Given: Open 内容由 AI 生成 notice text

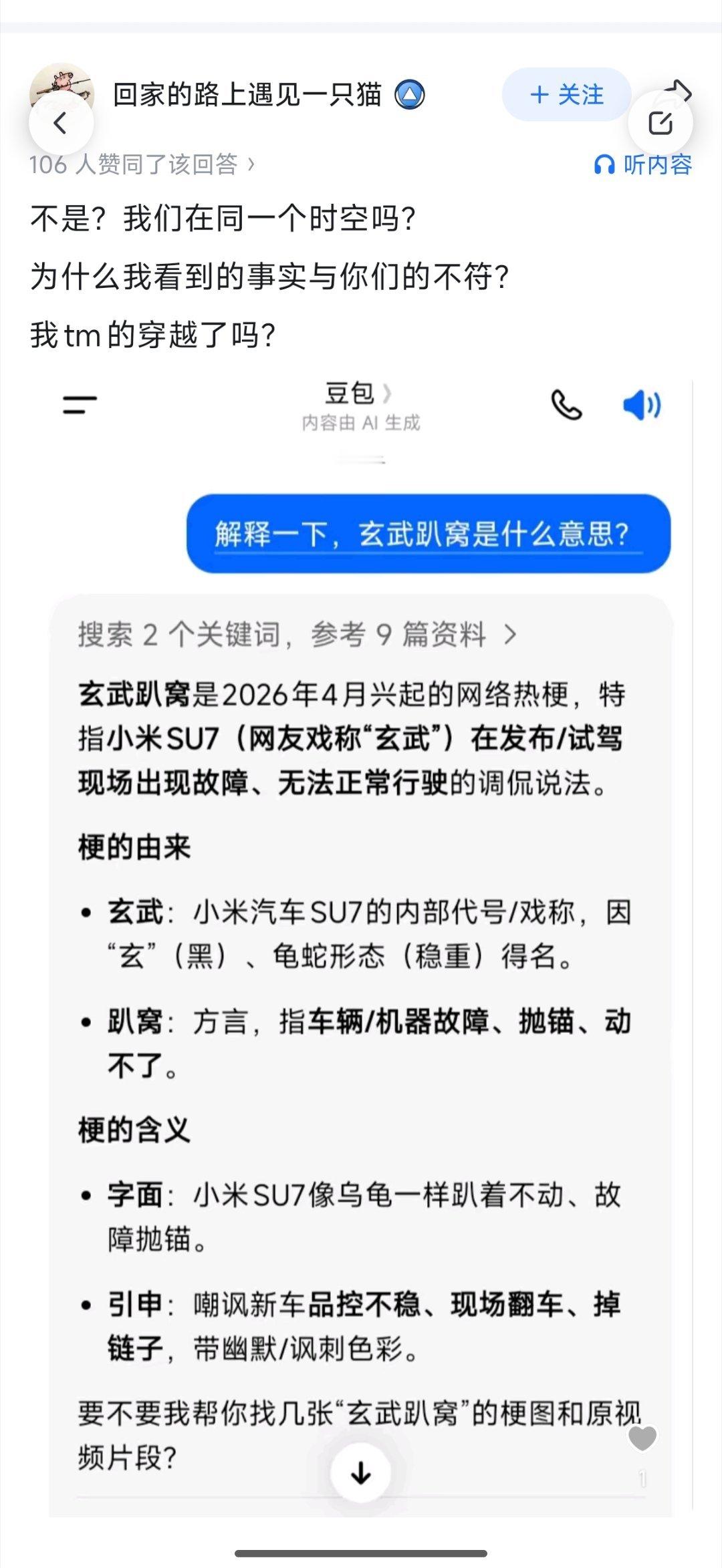Looking at the screenshot, I should pyautogui.click(x=361, y=421).
